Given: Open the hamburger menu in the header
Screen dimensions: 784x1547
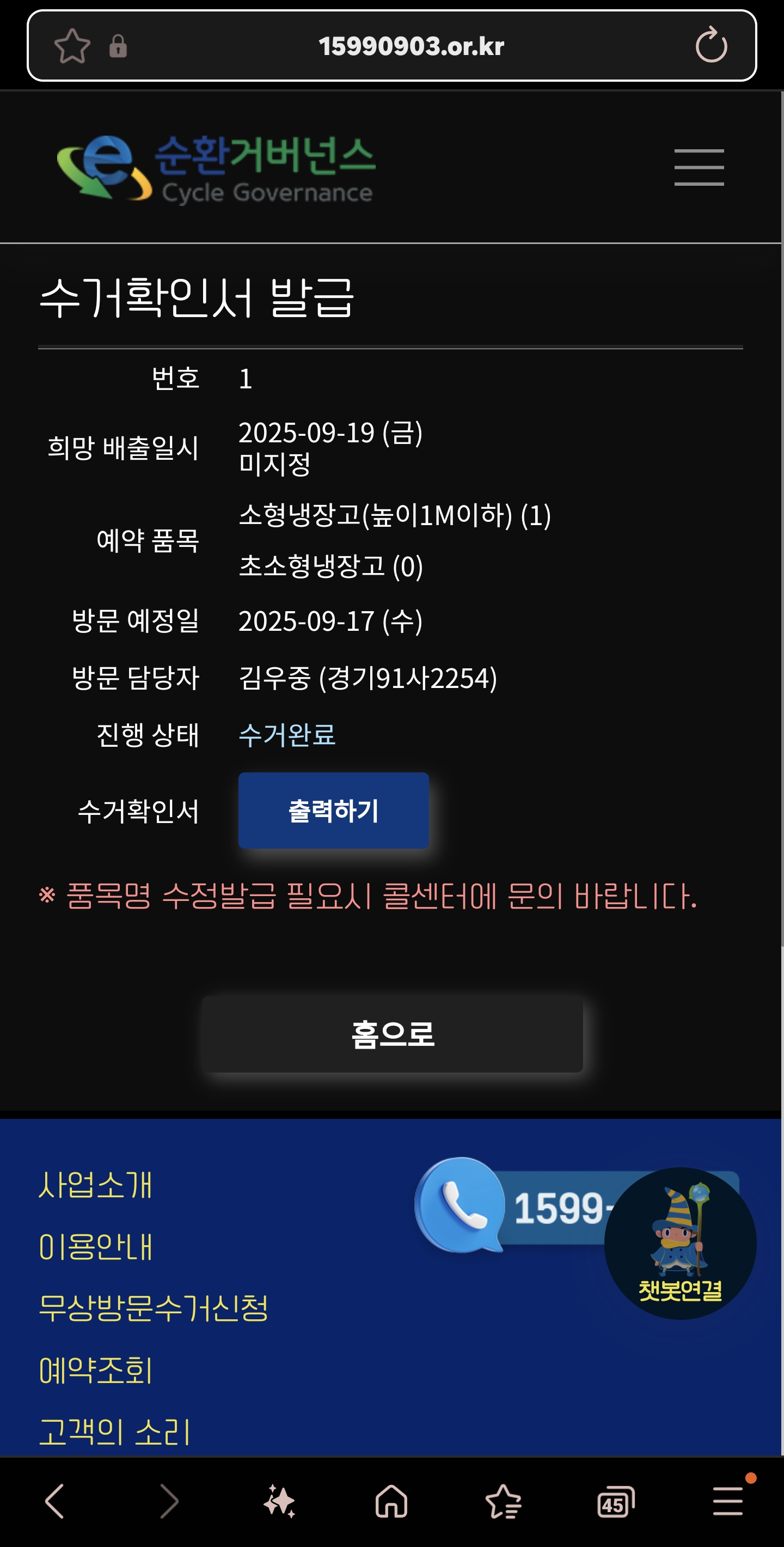Looking at the screenshot, I should click(699, 168).
